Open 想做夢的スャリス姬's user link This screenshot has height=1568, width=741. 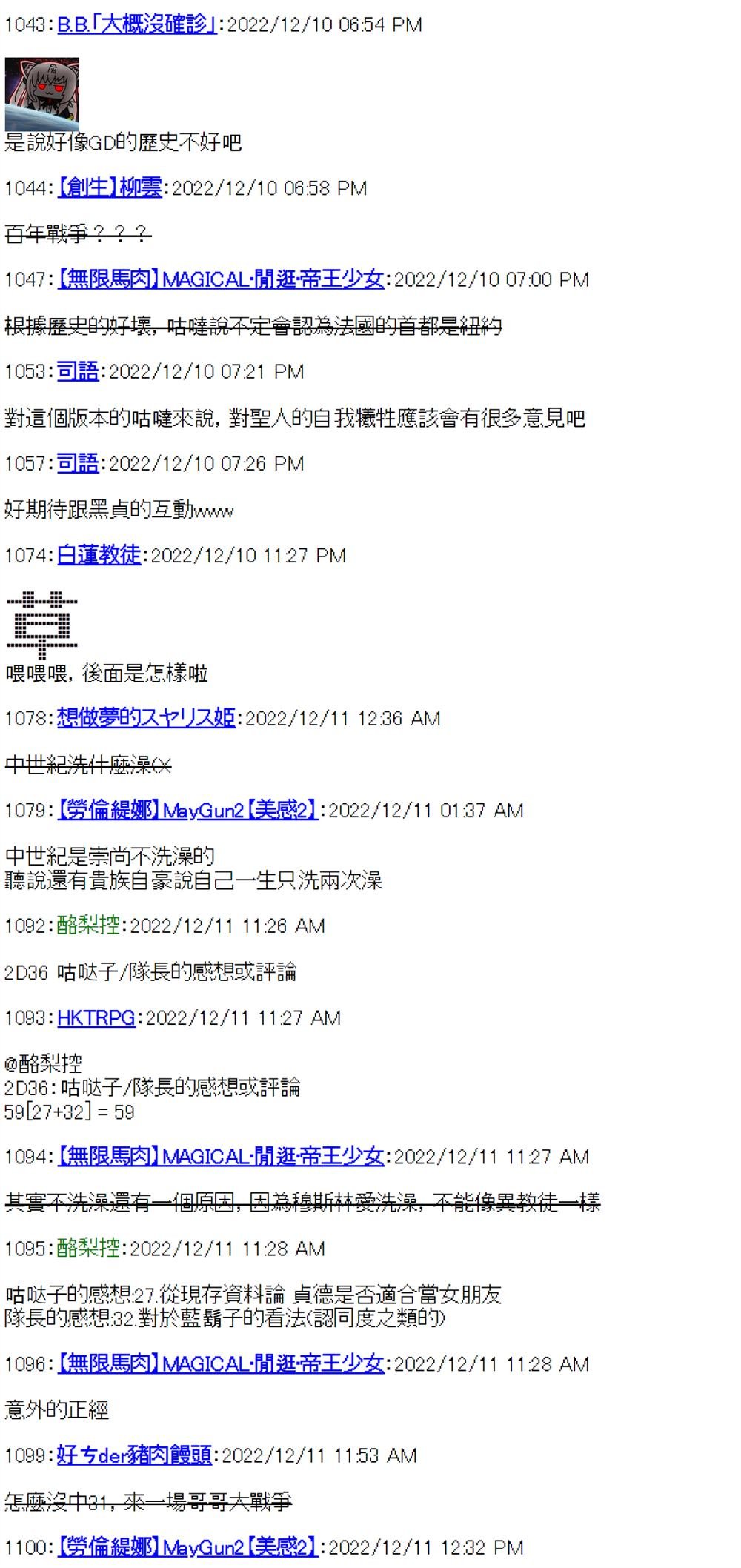[146, 718]
